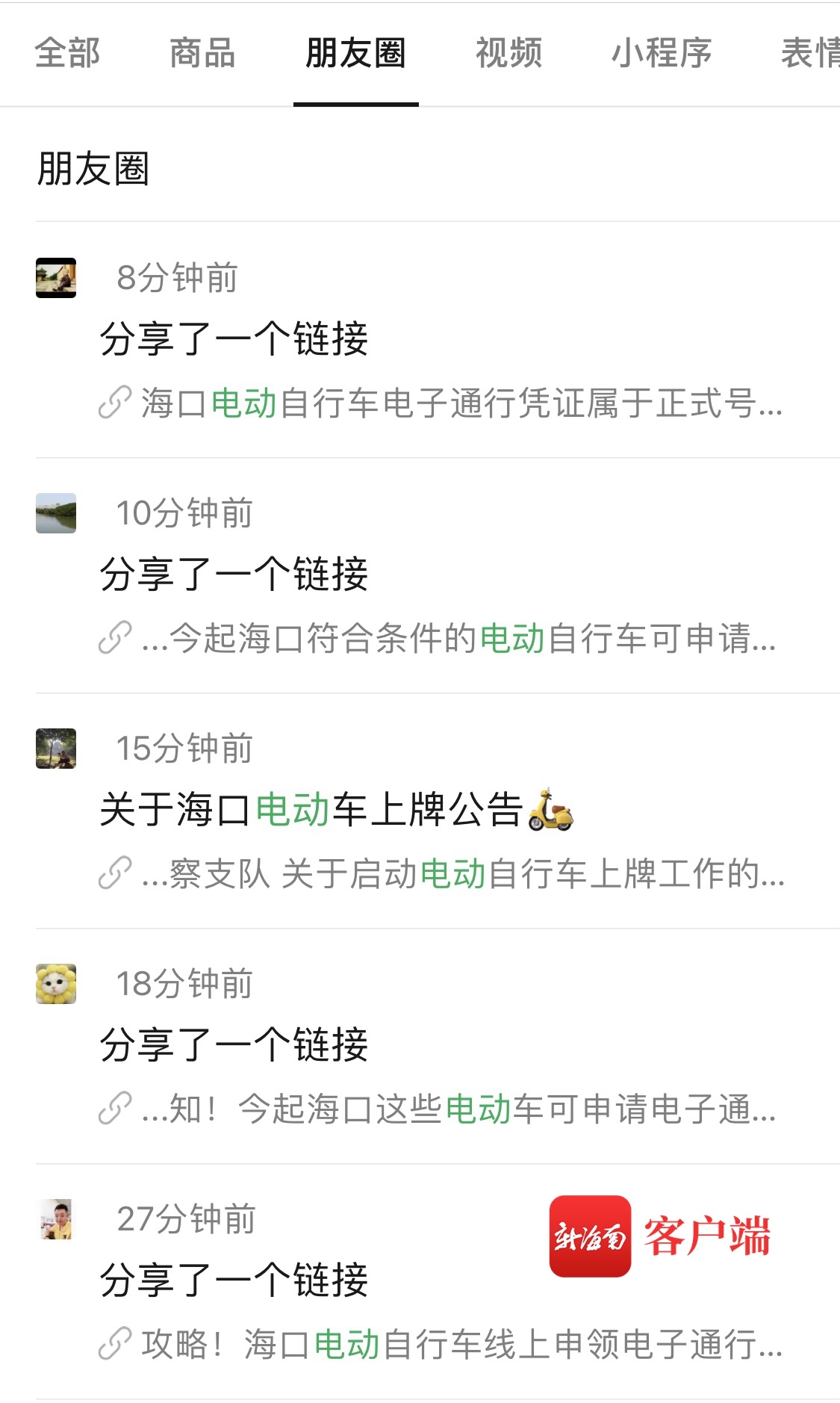Select the 朋友圈 tab
Screen dimensions: 840x1403
(x=355, y=54)
